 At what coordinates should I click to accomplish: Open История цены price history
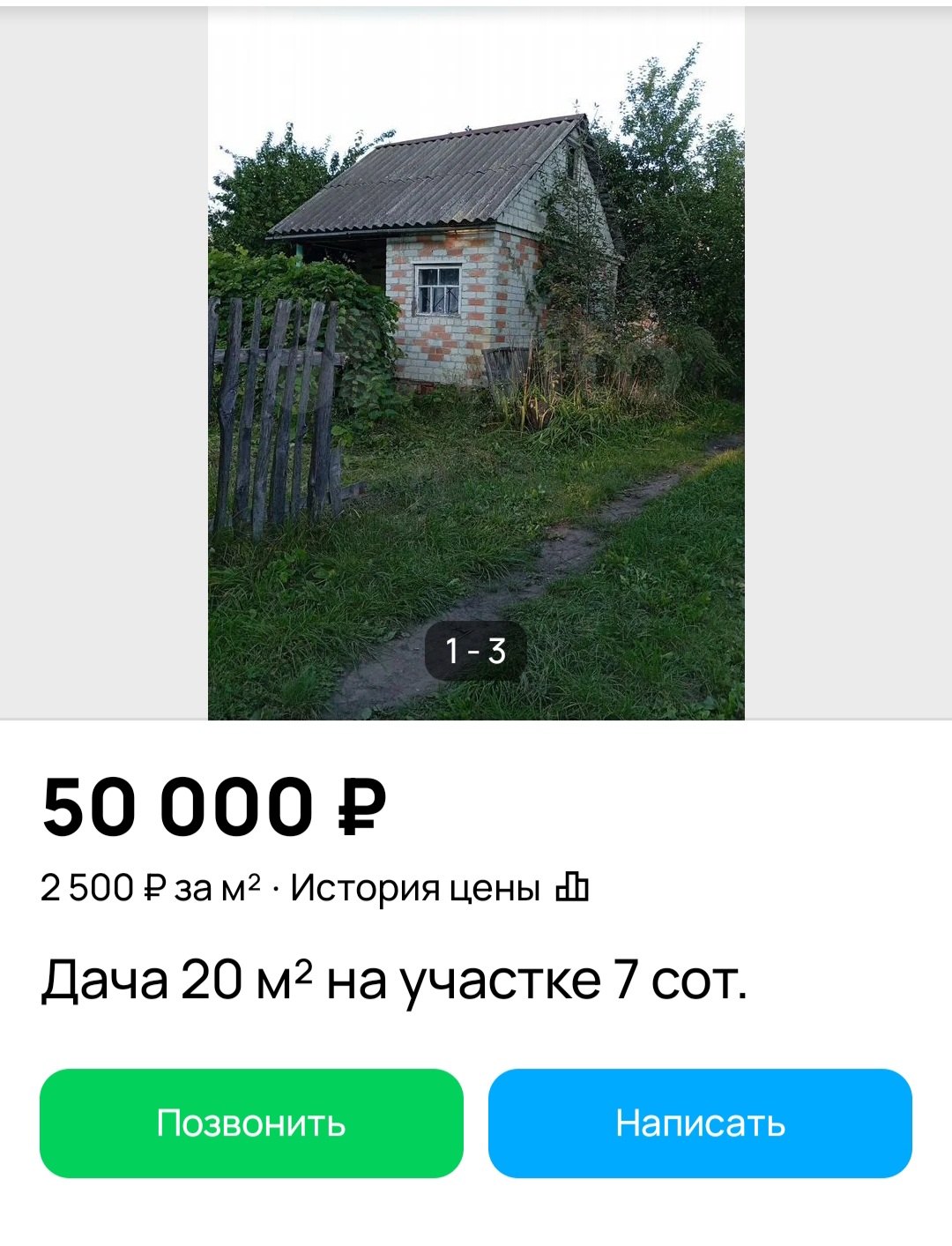pos(438,887)
